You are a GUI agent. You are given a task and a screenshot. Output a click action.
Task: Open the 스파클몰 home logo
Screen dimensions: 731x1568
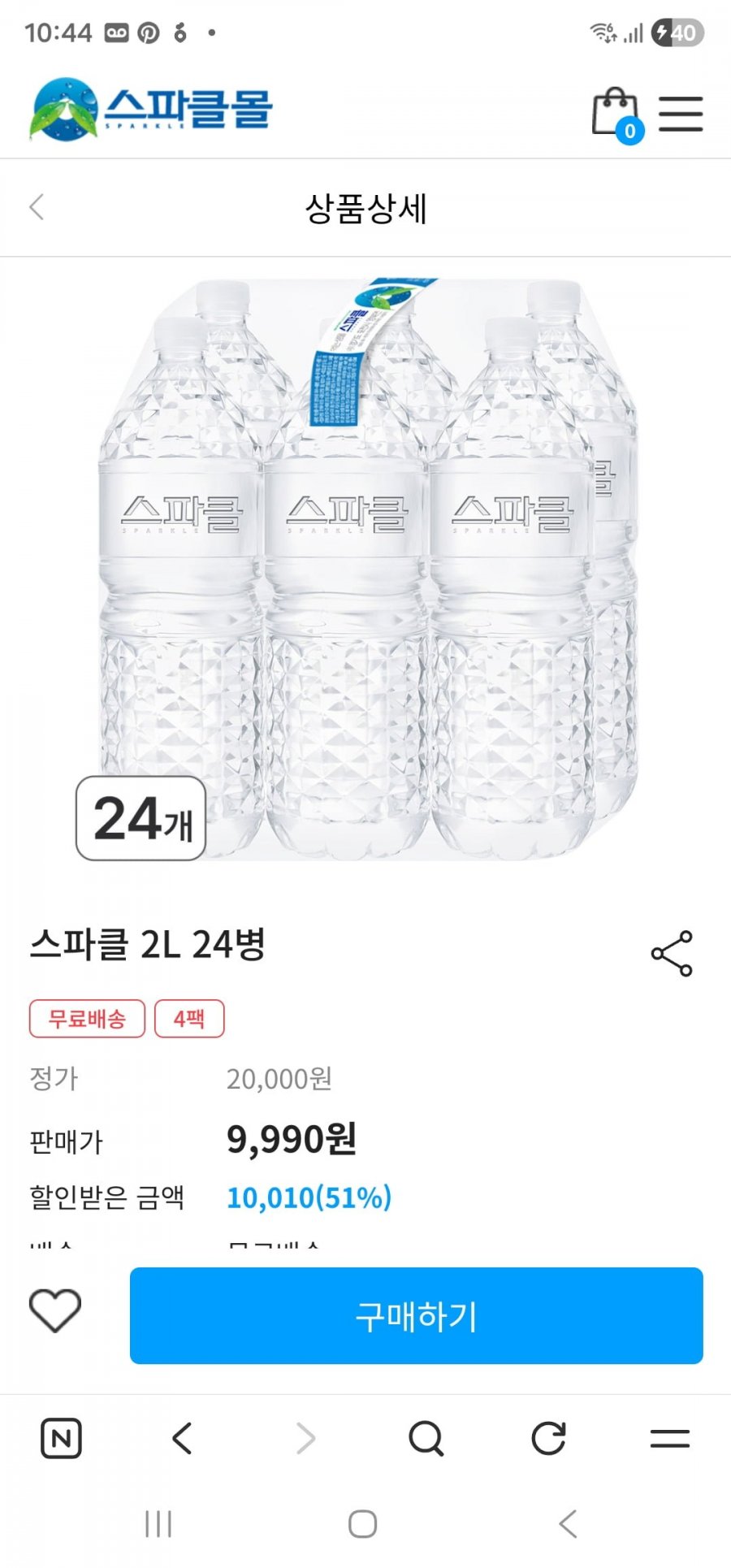point(151,110)
